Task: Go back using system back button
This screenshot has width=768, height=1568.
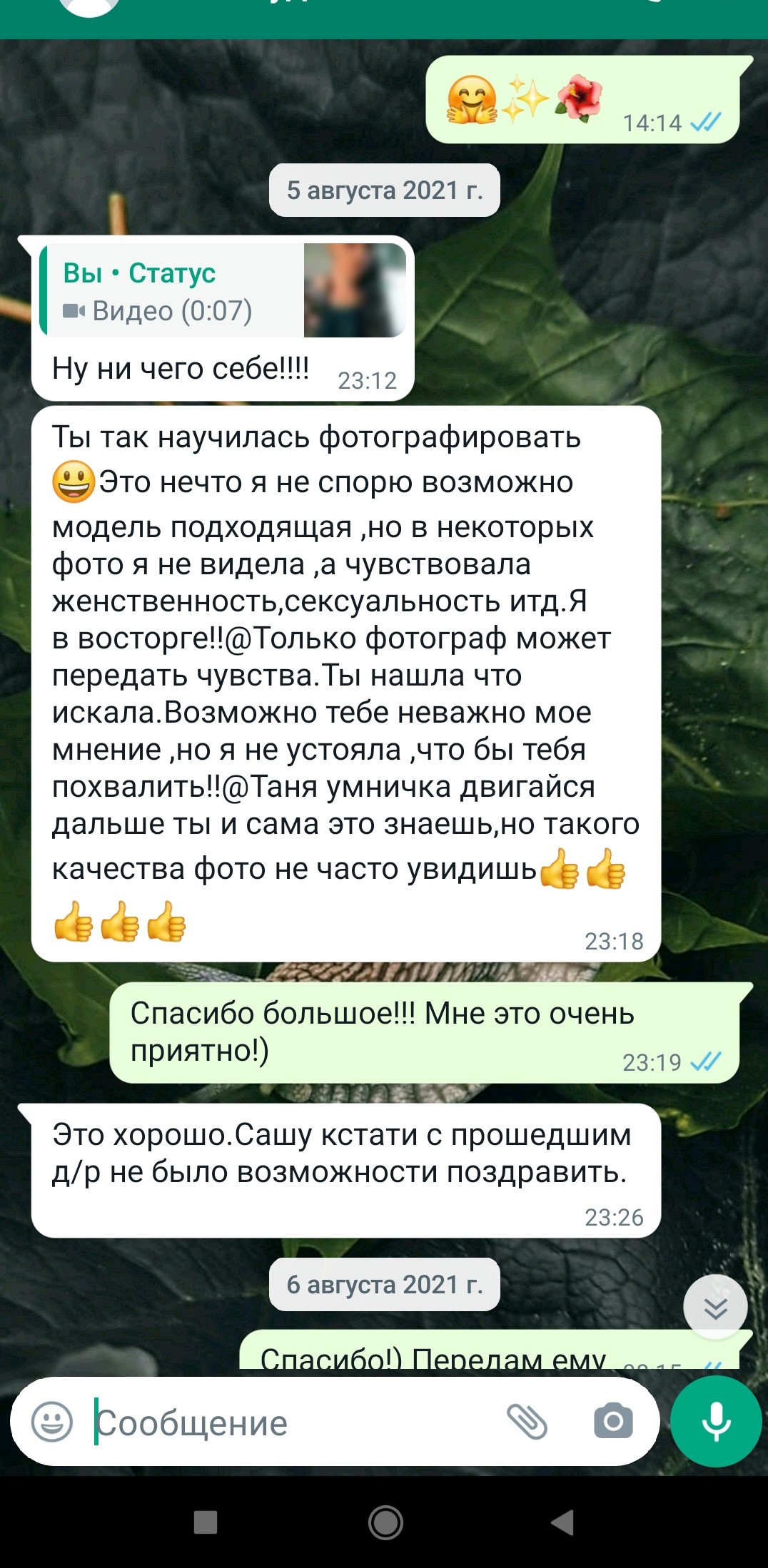Action: 562,1522
